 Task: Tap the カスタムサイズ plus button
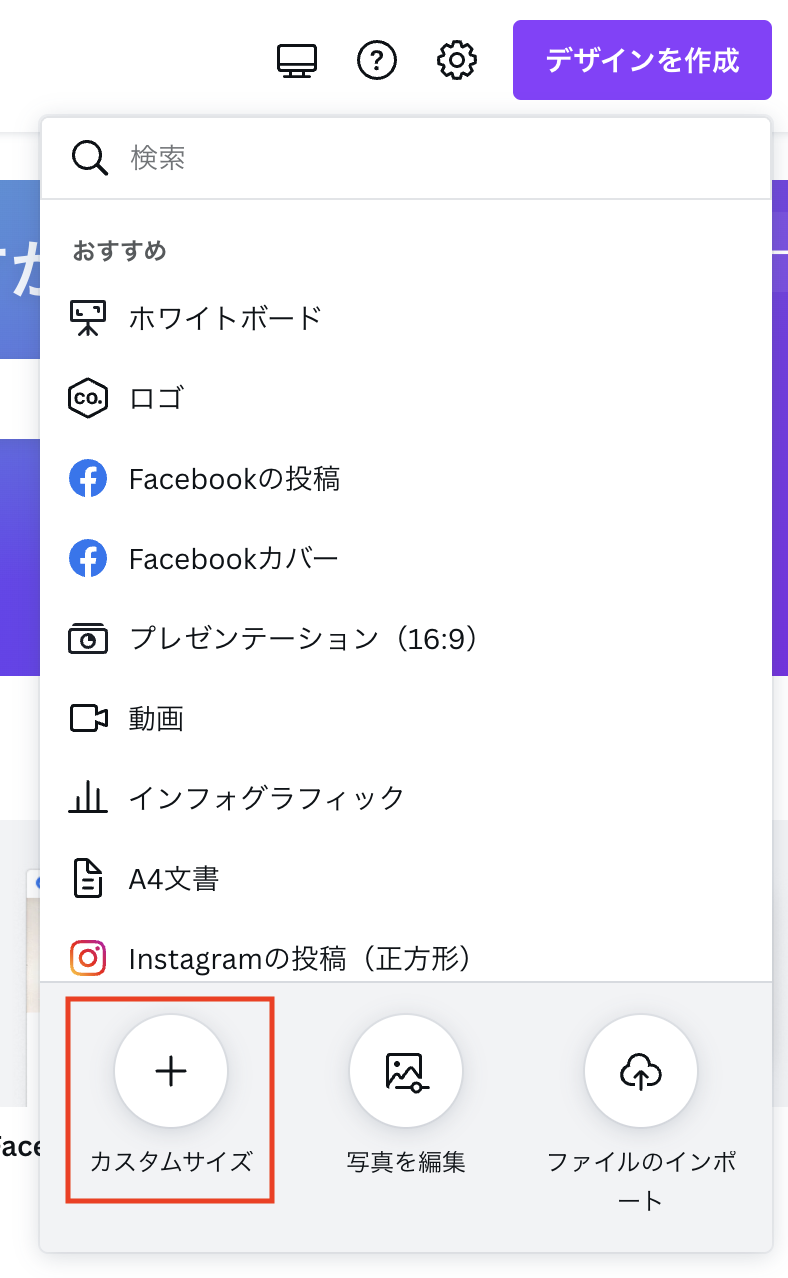tap(171, 1071)
